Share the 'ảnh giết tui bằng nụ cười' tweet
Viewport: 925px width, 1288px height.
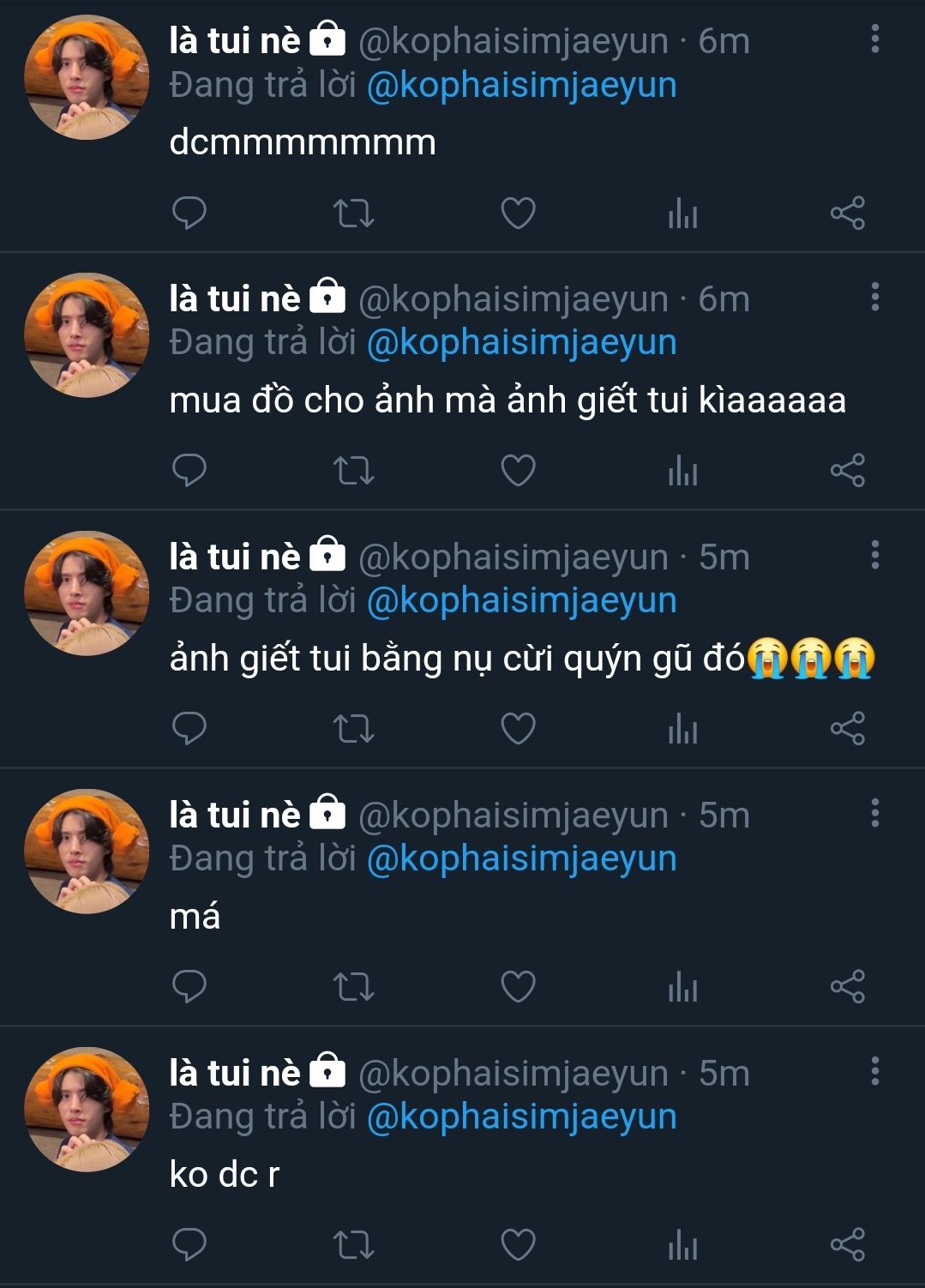(x=847, y=729)
